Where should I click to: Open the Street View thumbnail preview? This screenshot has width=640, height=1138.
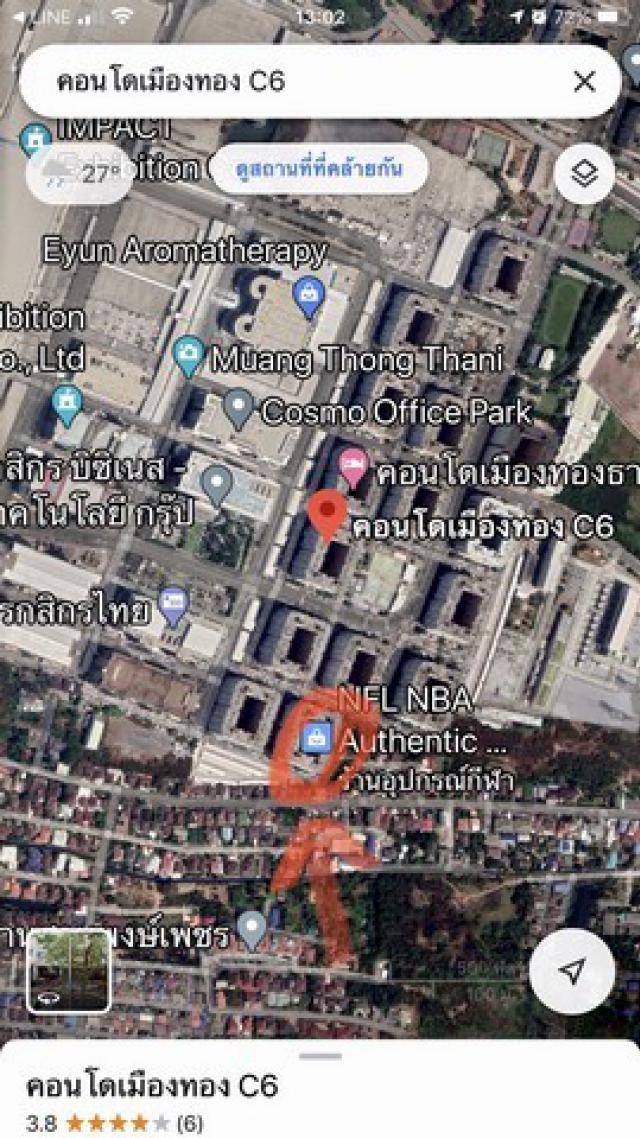(x=69, y=970)
